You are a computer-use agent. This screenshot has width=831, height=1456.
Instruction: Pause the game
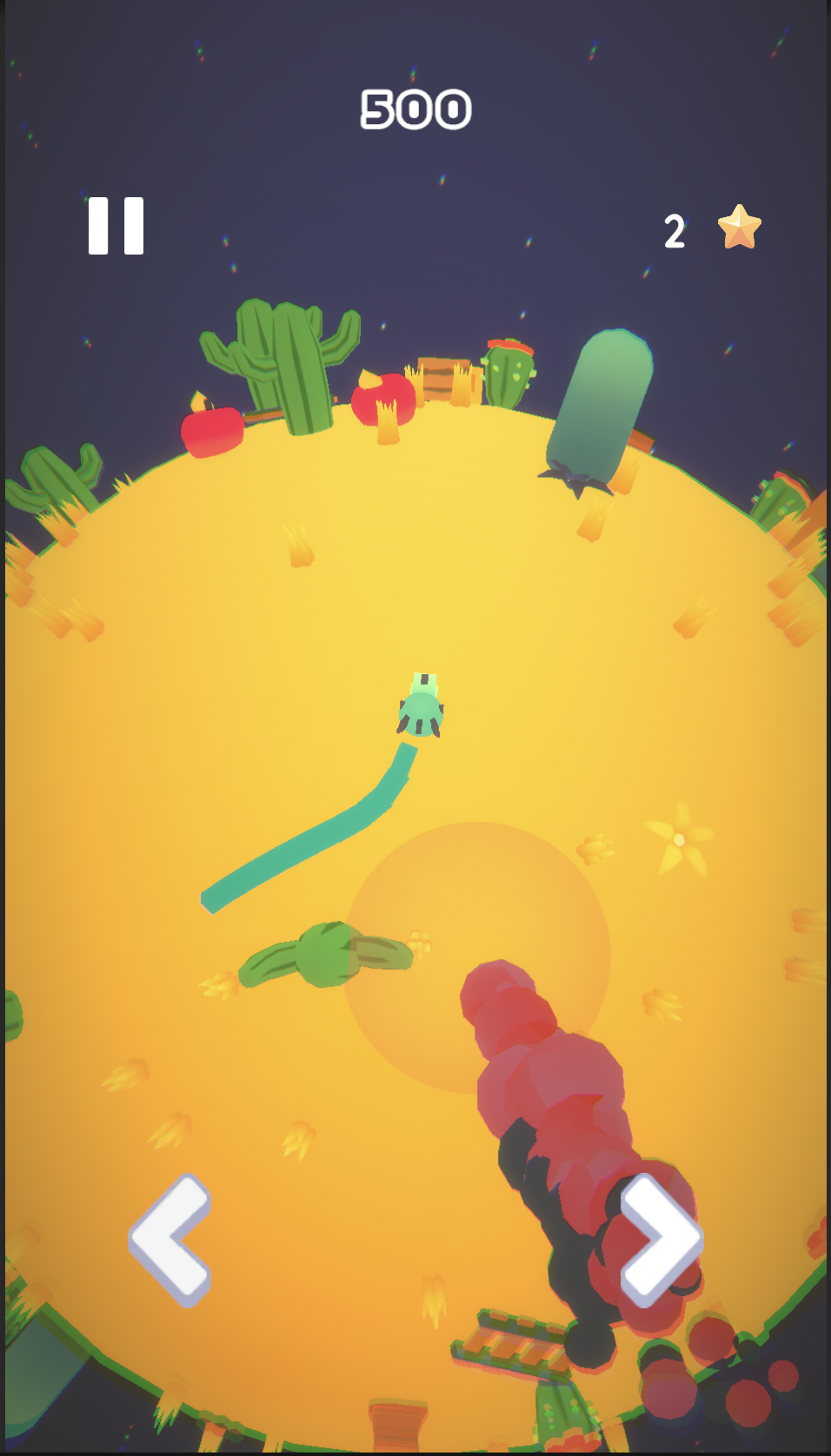[116, 226]
